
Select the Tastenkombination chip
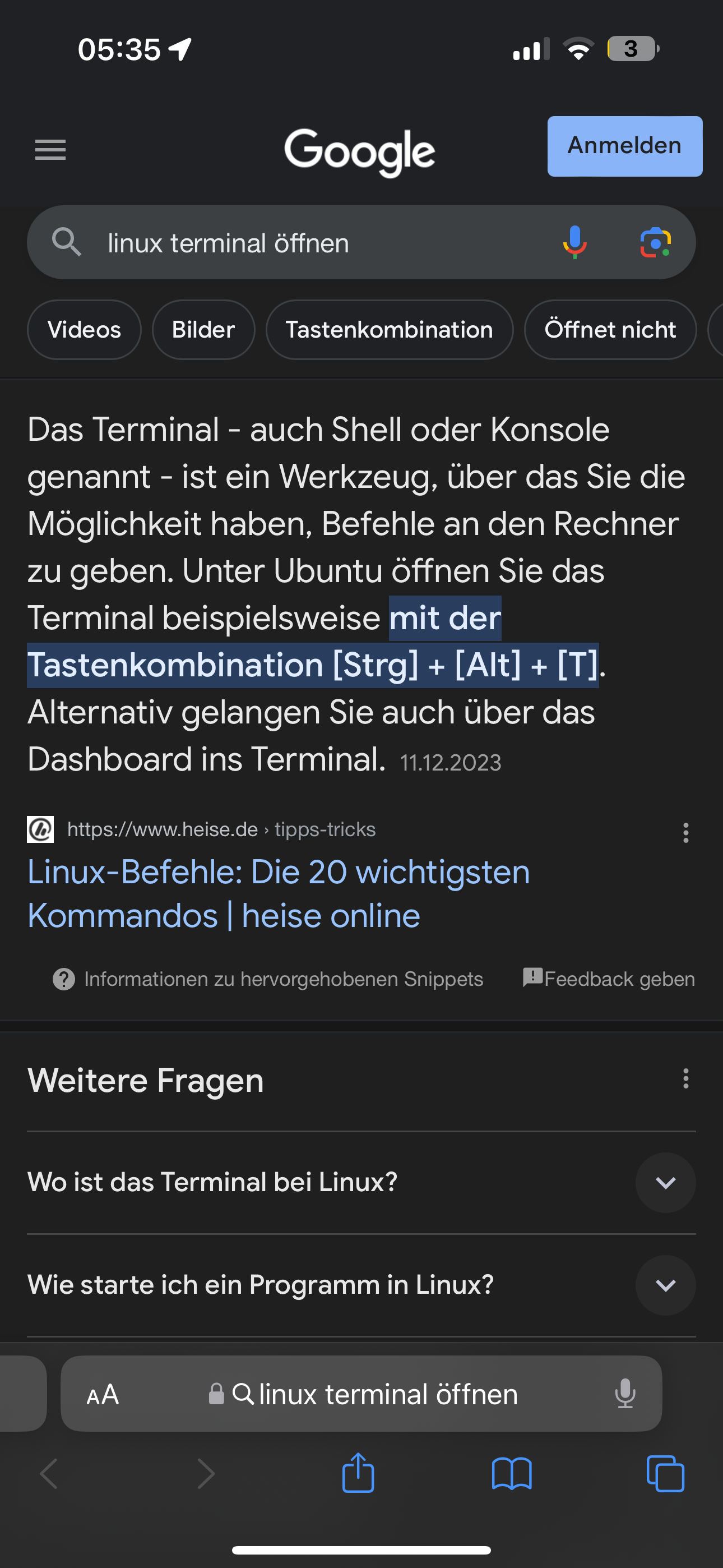coord(390,329)
